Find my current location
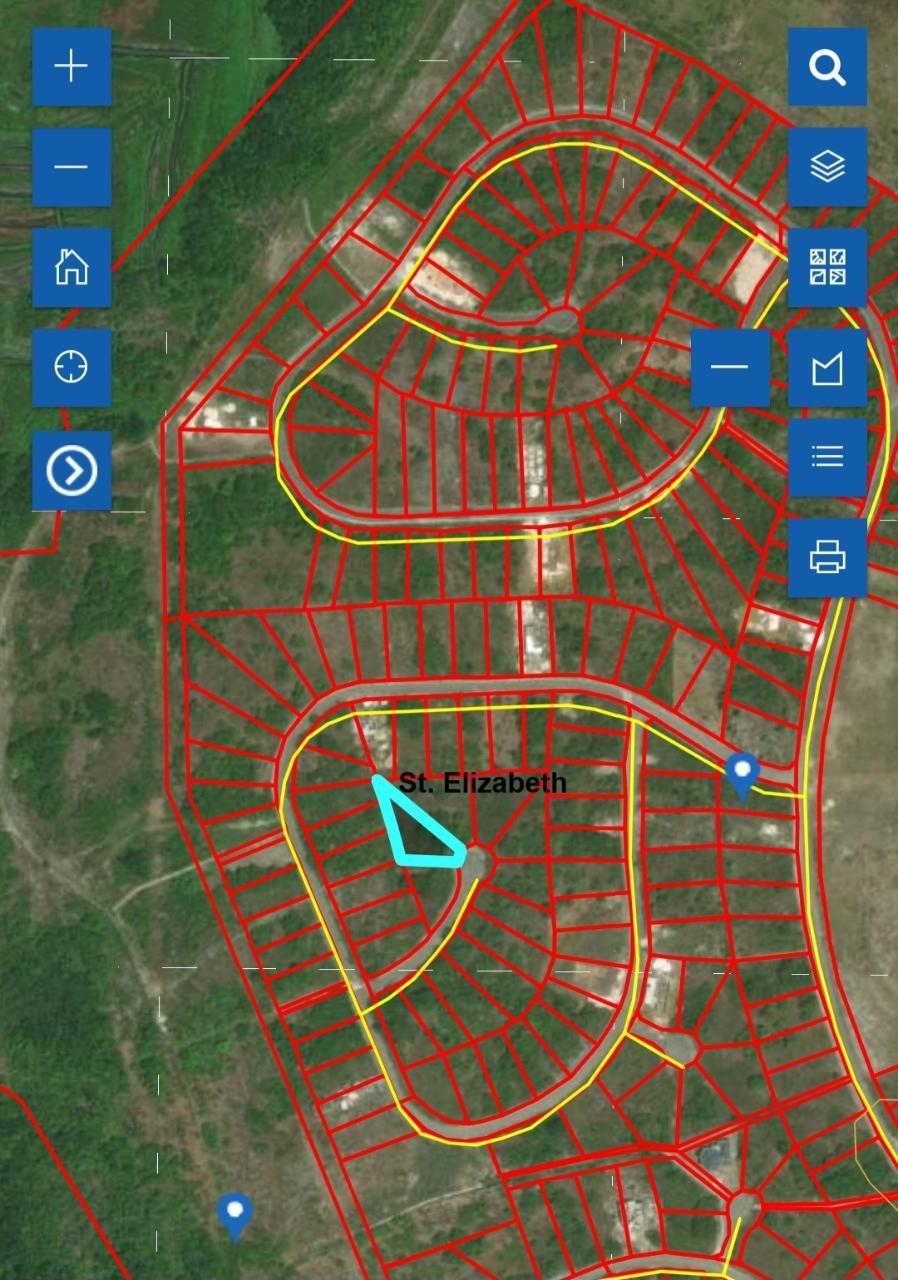The image size is (898, 1280). 71,367
